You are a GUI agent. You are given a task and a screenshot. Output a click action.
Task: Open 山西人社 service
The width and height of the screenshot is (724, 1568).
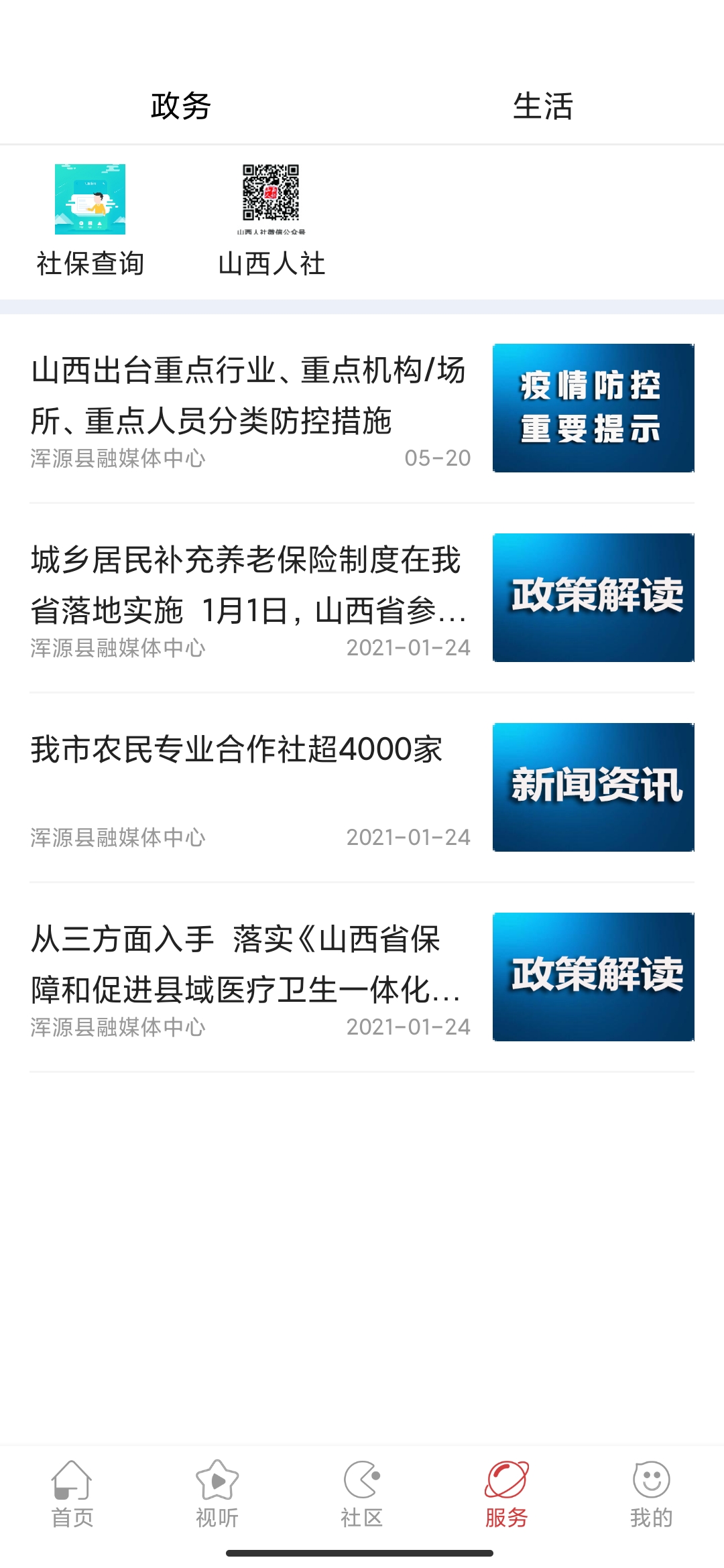pos(271,221)
